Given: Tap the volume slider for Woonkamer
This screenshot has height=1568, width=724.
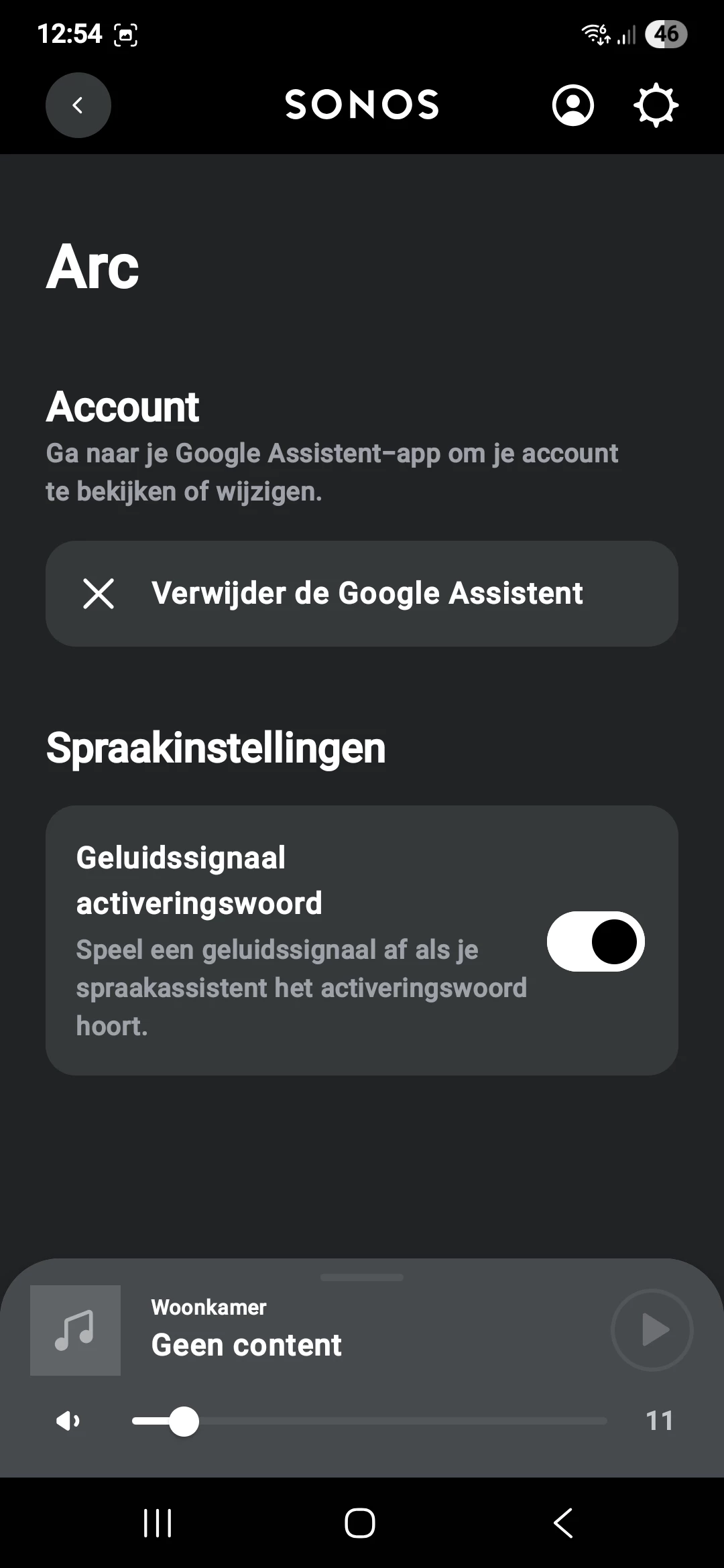Looking at the screenshot, I should click(x=369, y=1421).
